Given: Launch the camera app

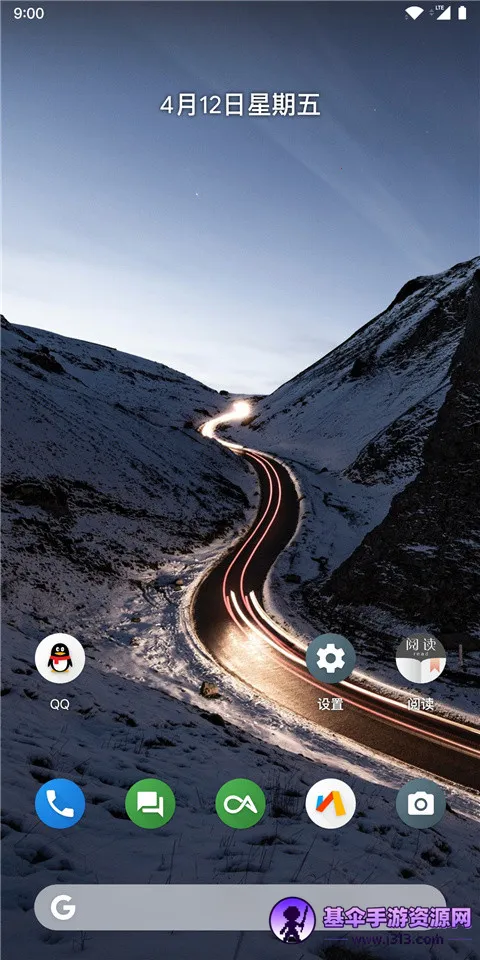Looking at the screenshot, I should tap(421, 803).
